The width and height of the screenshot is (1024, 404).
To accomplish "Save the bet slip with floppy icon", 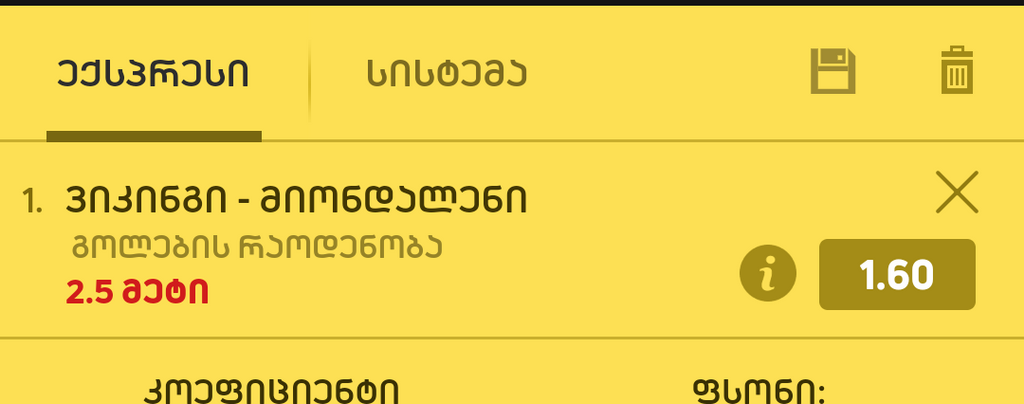I will [x=832, y=72].
